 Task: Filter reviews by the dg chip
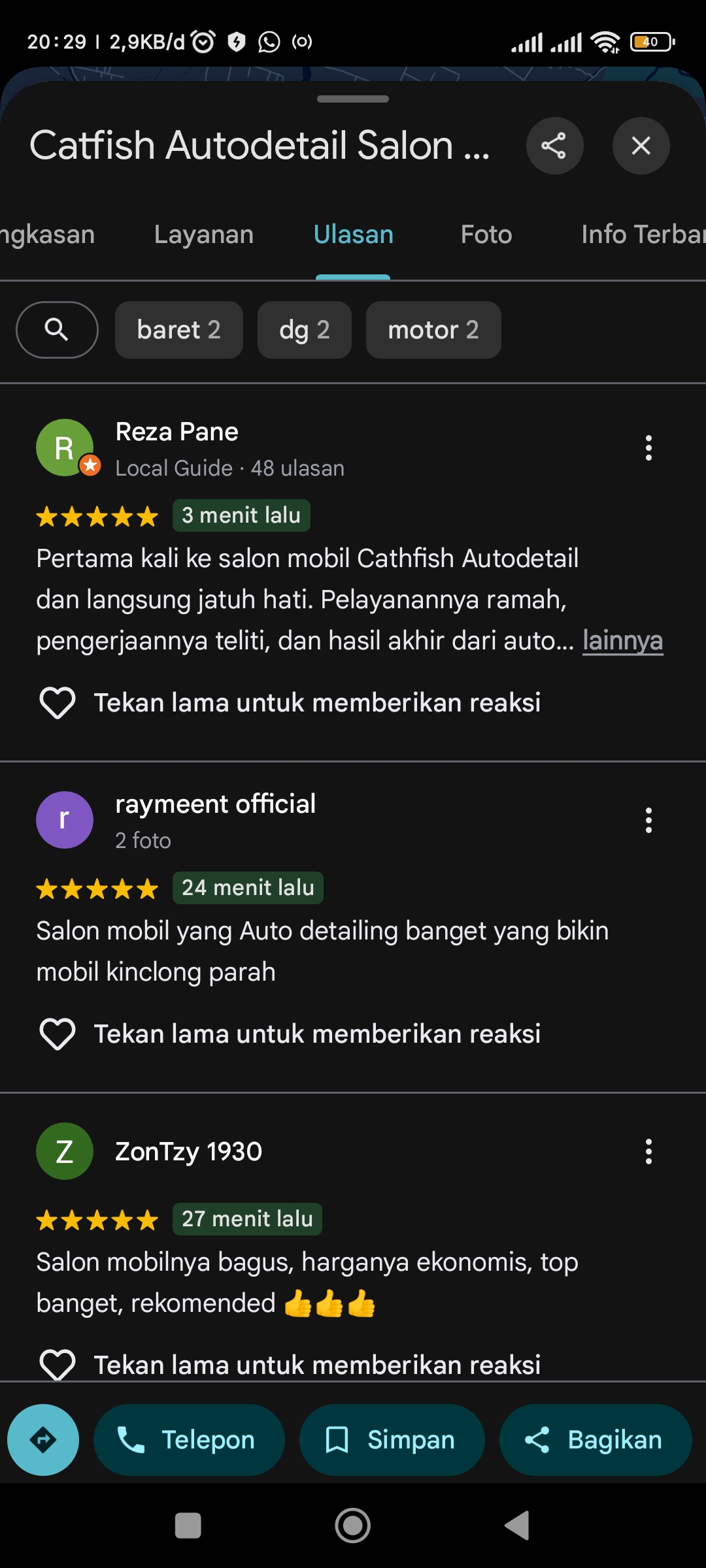pyautogui.click(x=304, y=330)
